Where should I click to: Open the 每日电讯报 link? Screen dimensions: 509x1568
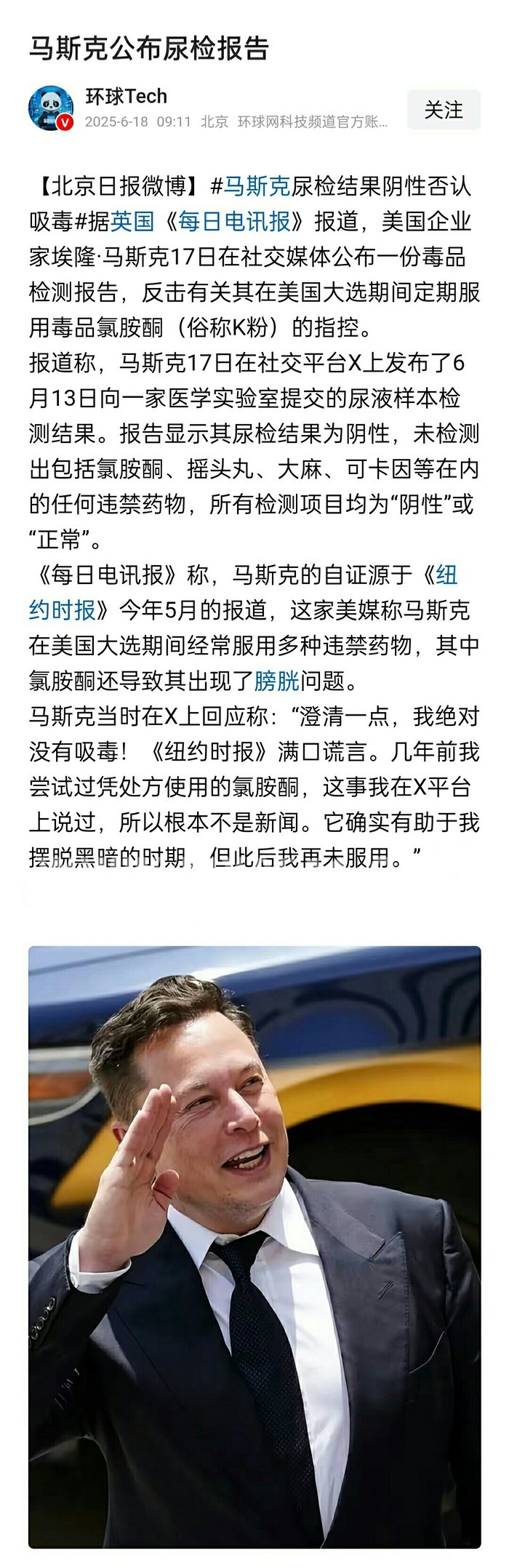pos(234,222)
